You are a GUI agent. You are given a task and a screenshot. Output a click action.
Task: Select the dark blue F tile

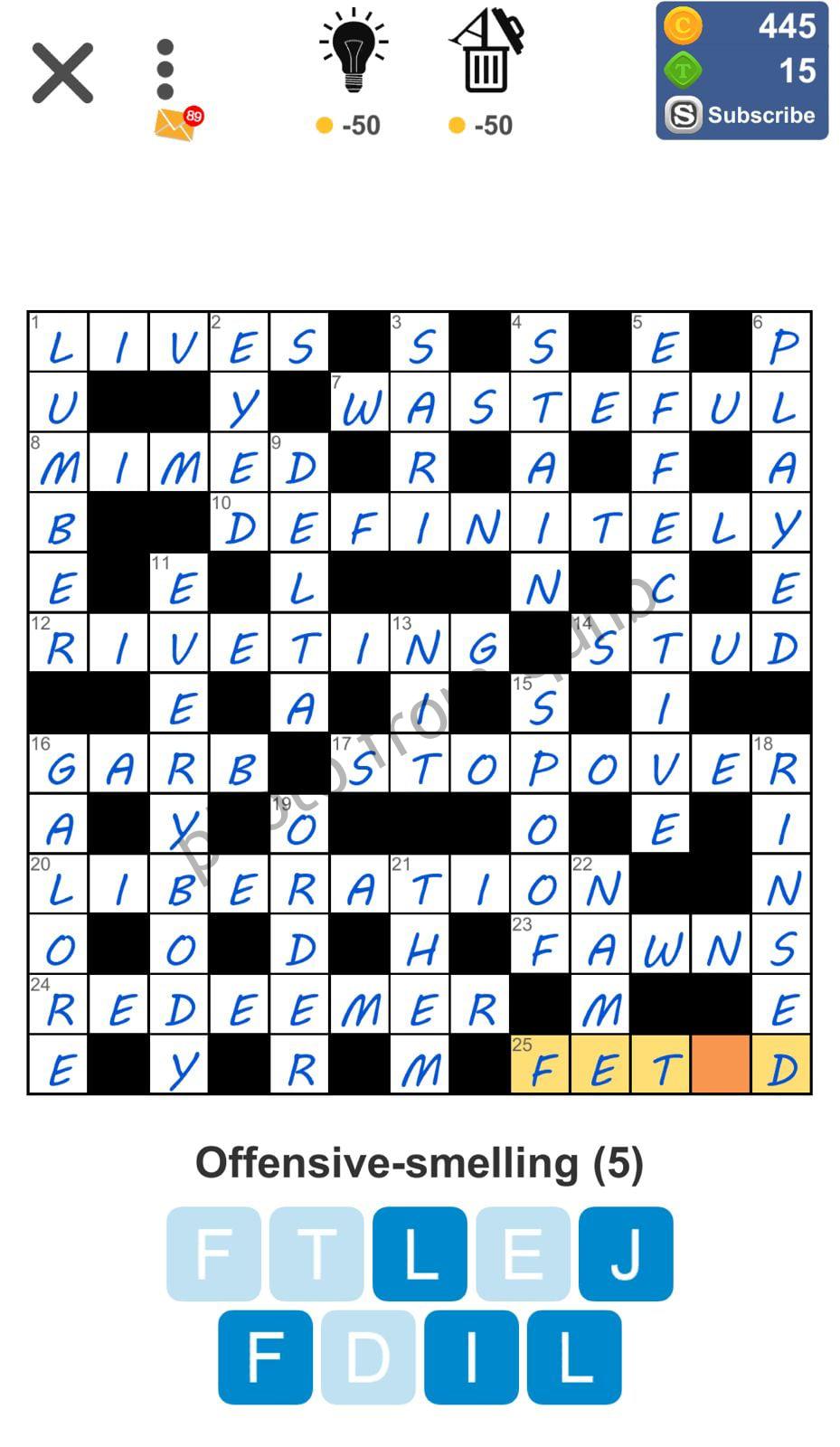pos(265,1357)
